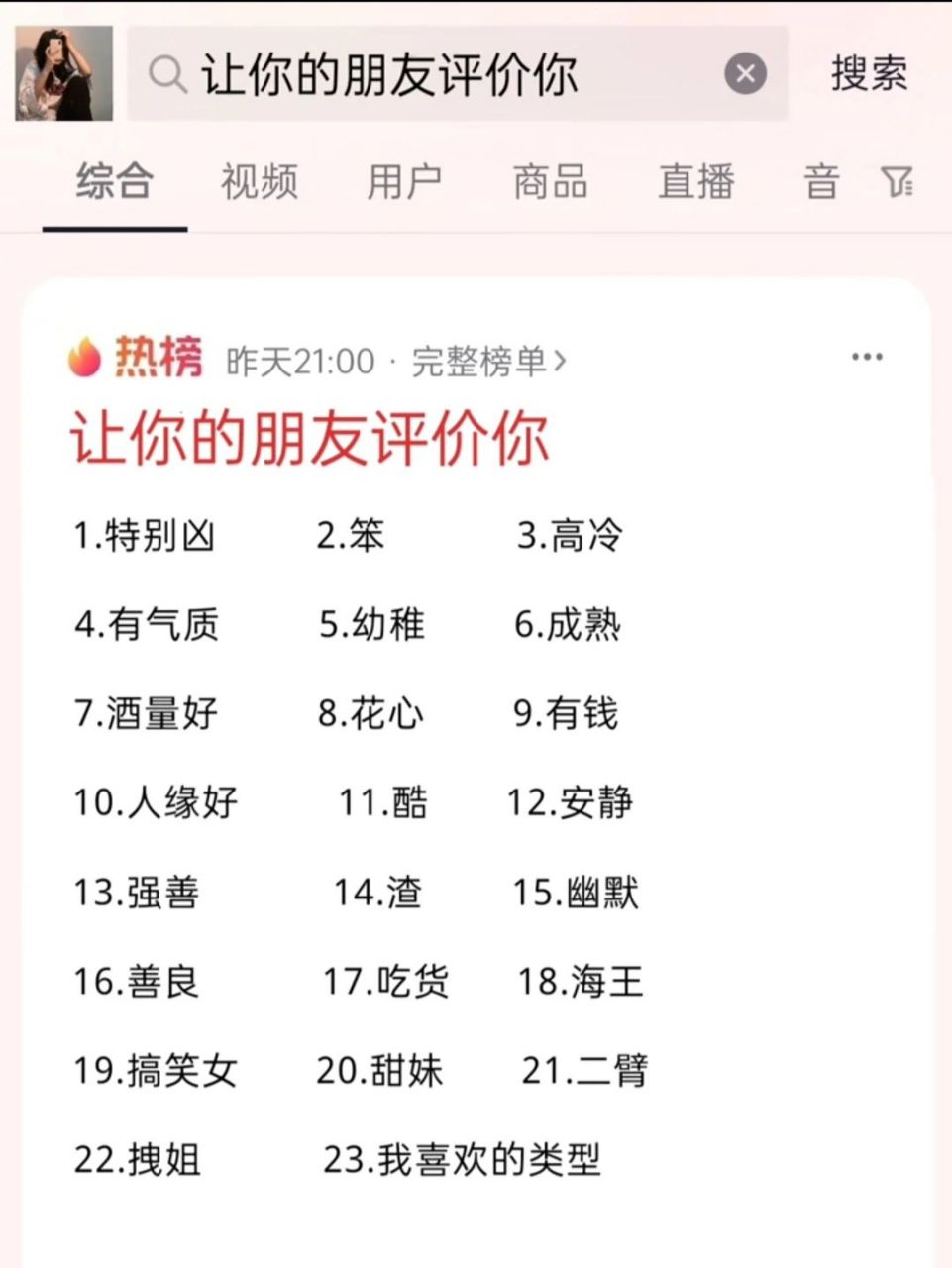Screen dimensions: 952x1268
Task: Switch to the 音乐 tab
Action: click(x=823, y=182)
